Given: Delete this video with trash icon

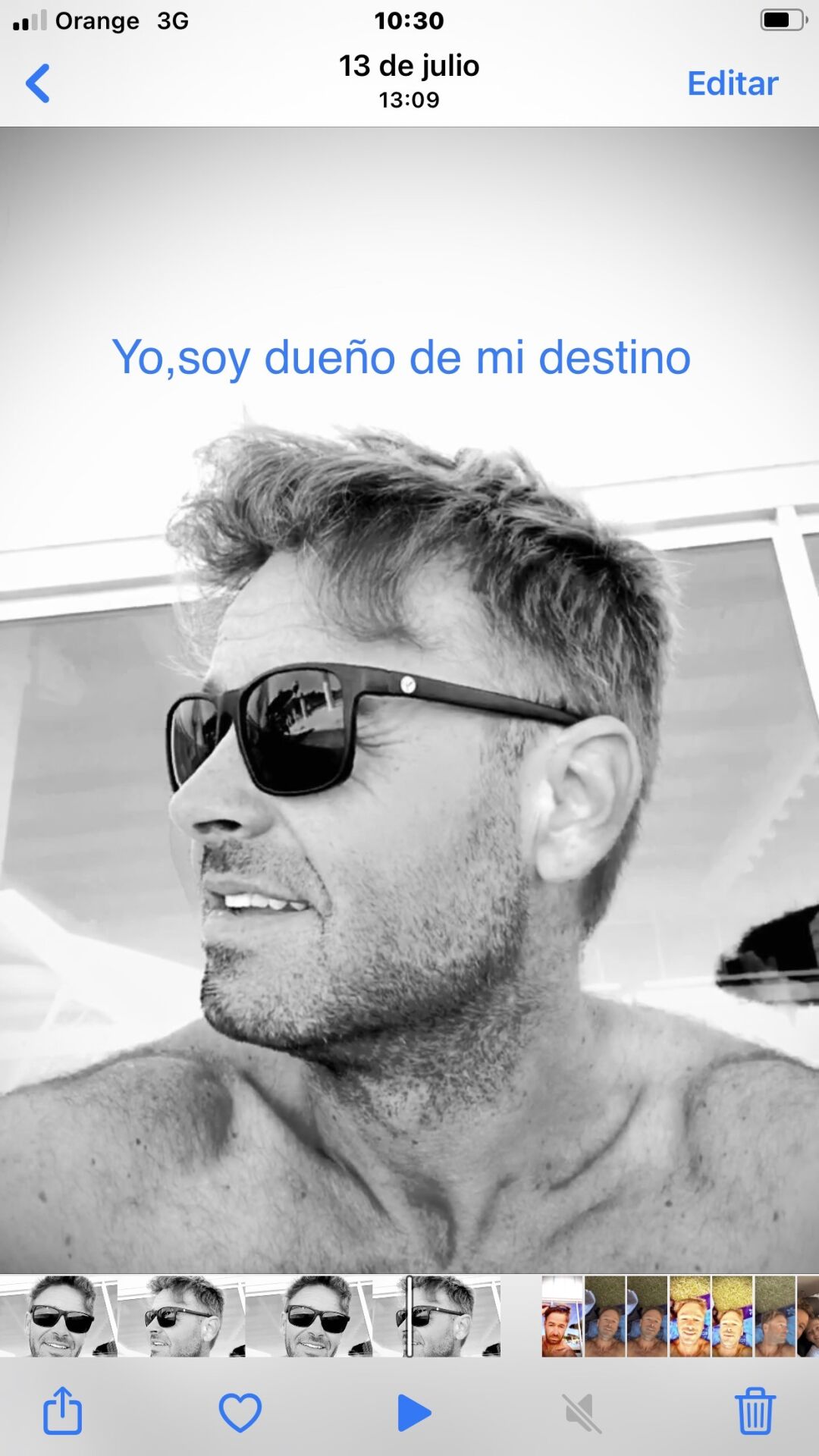Looking at the screenshot, I should 755,1411.
